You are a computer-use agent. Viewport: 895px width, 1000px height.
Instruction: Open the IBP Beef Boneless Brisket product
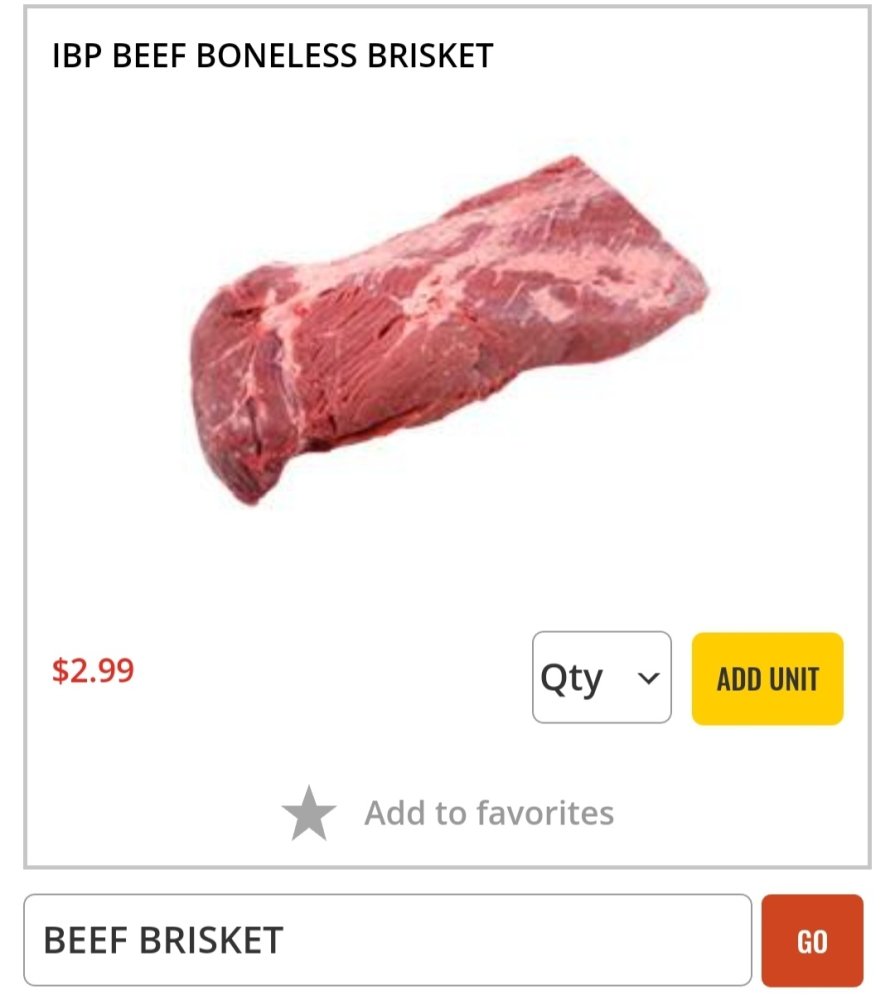(272, 56)
